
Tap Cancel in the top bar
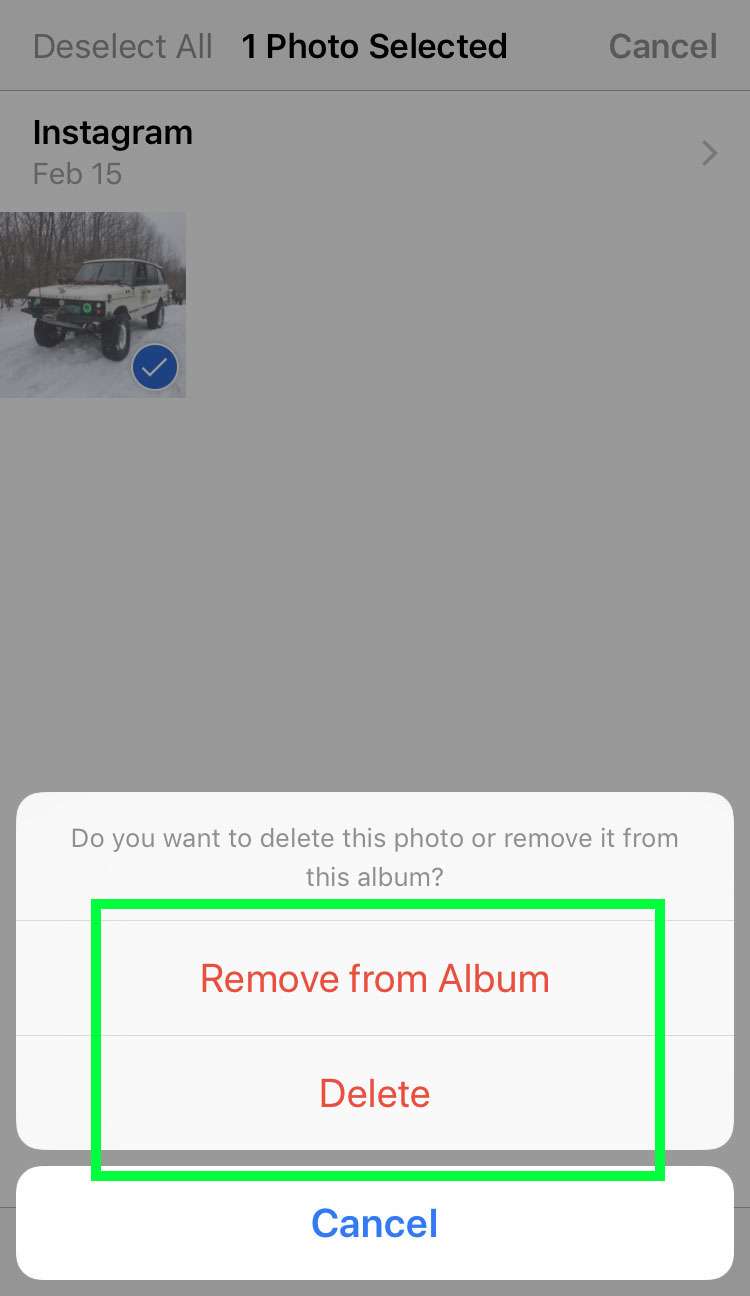click(662, 46)
